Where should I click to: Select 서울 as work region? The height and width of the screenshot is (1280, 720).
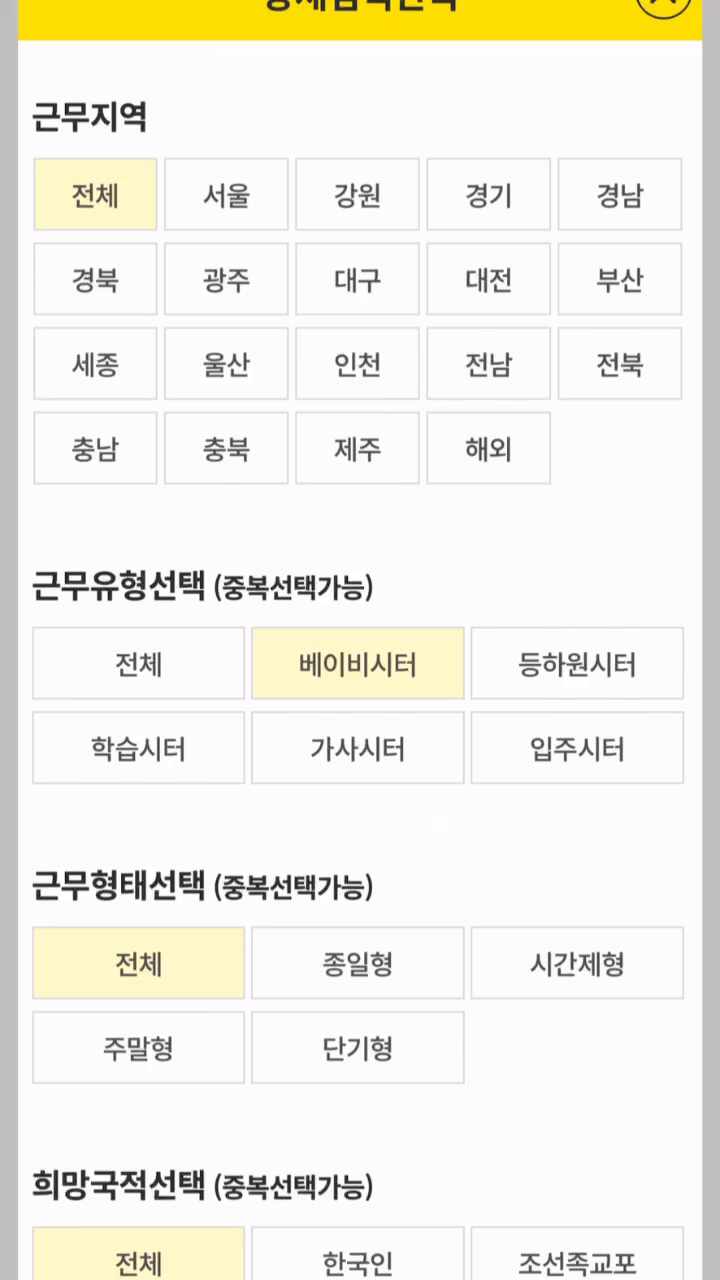click(x=226, y=195)
